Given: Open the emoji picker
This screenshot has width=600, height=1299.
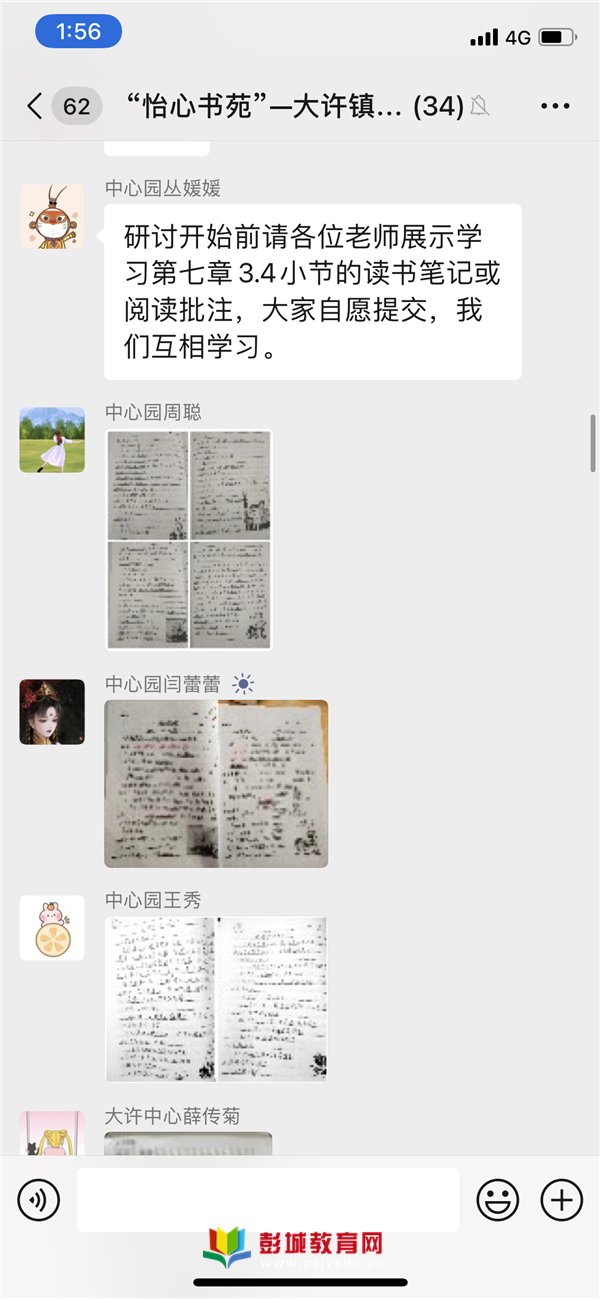Looking at the screenshot, I should (x=497, y=1199).
